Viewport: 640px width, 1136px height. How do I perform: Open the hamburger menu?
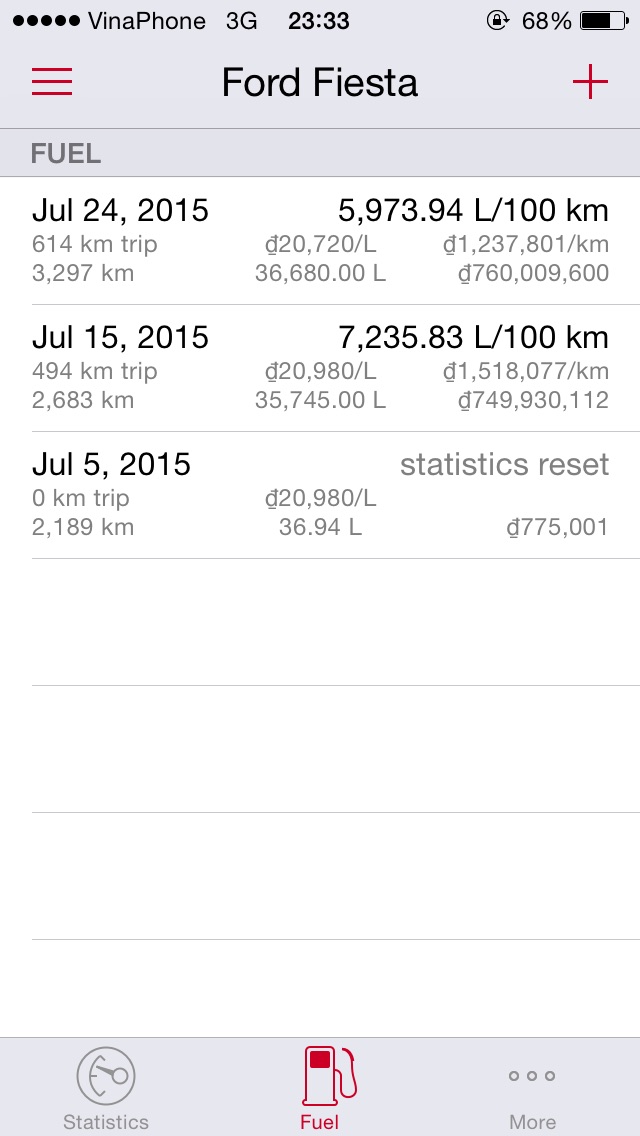tap(51, 81)
